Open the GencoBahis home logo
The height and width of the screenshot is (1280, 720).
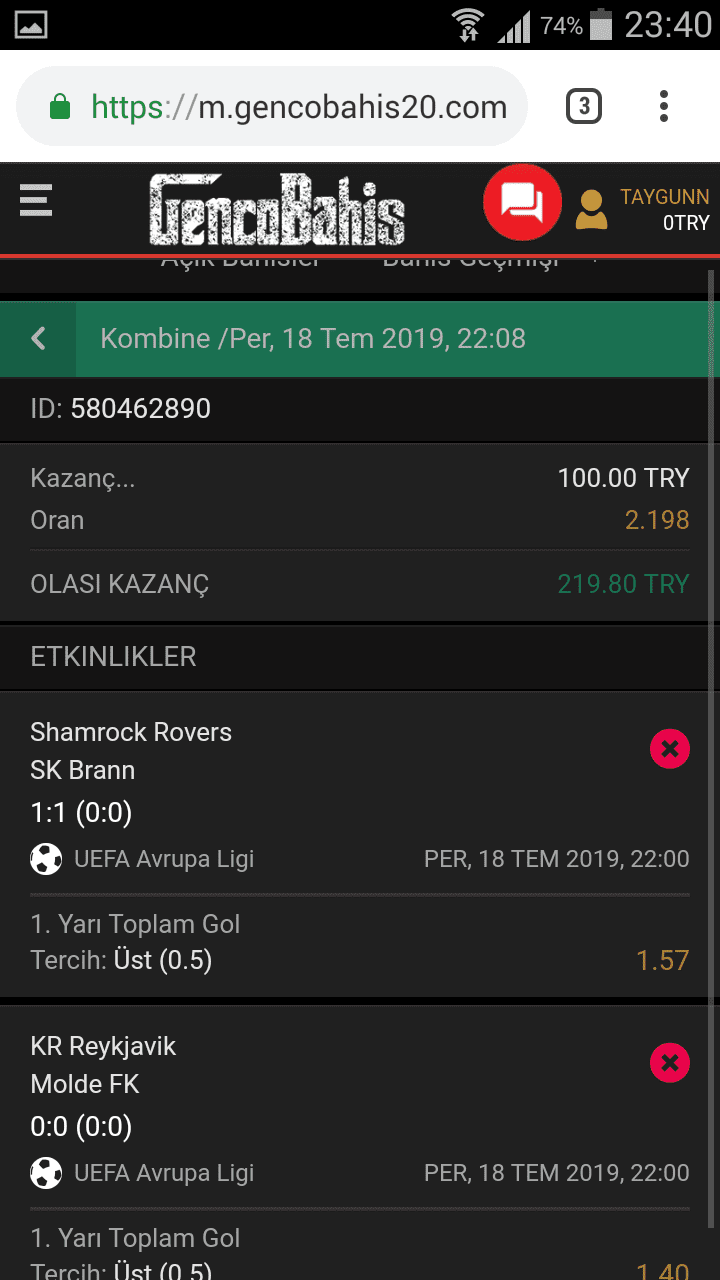[x=277, y=209]
